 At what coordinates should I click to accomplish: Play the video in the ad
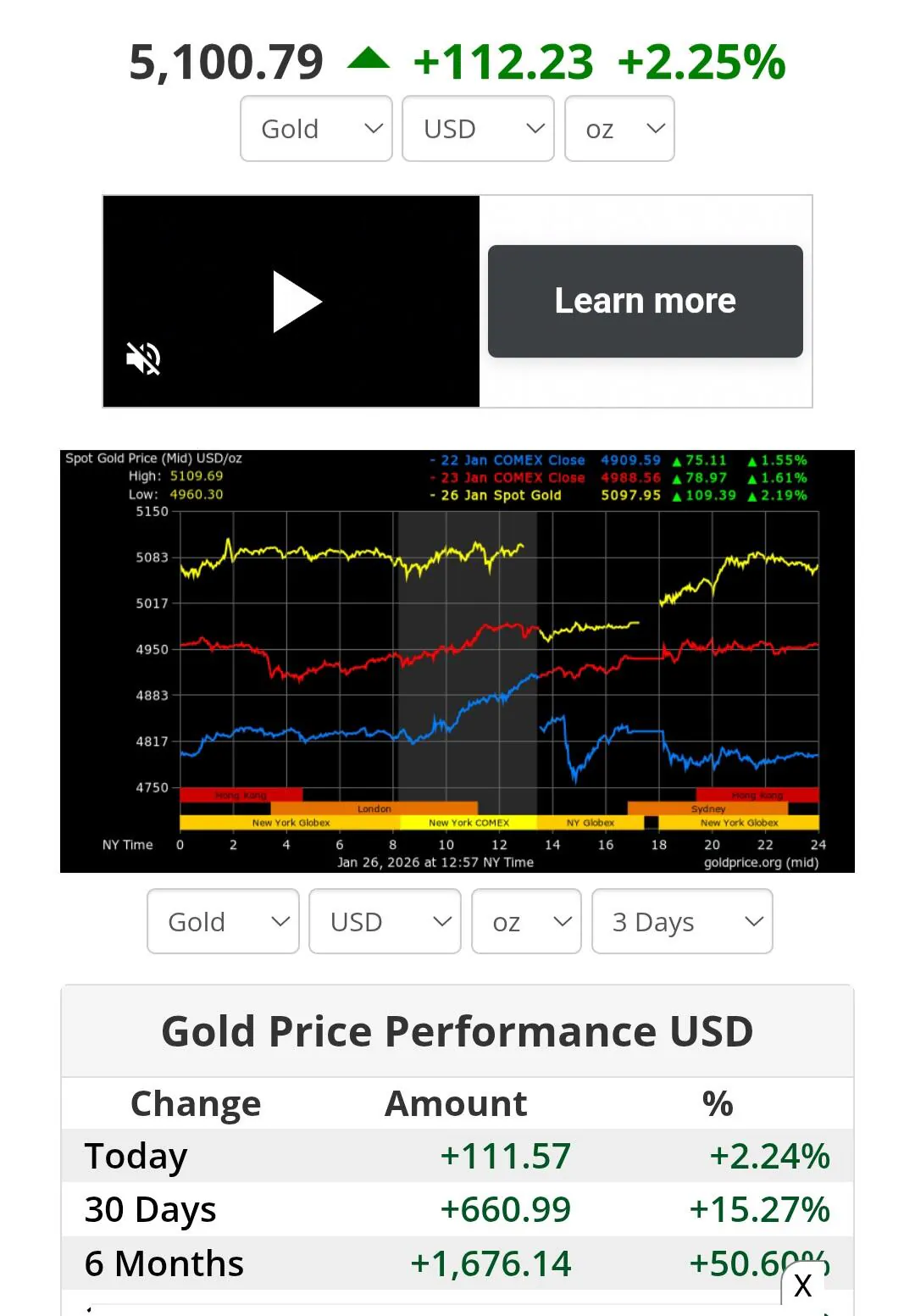(297, 302)
